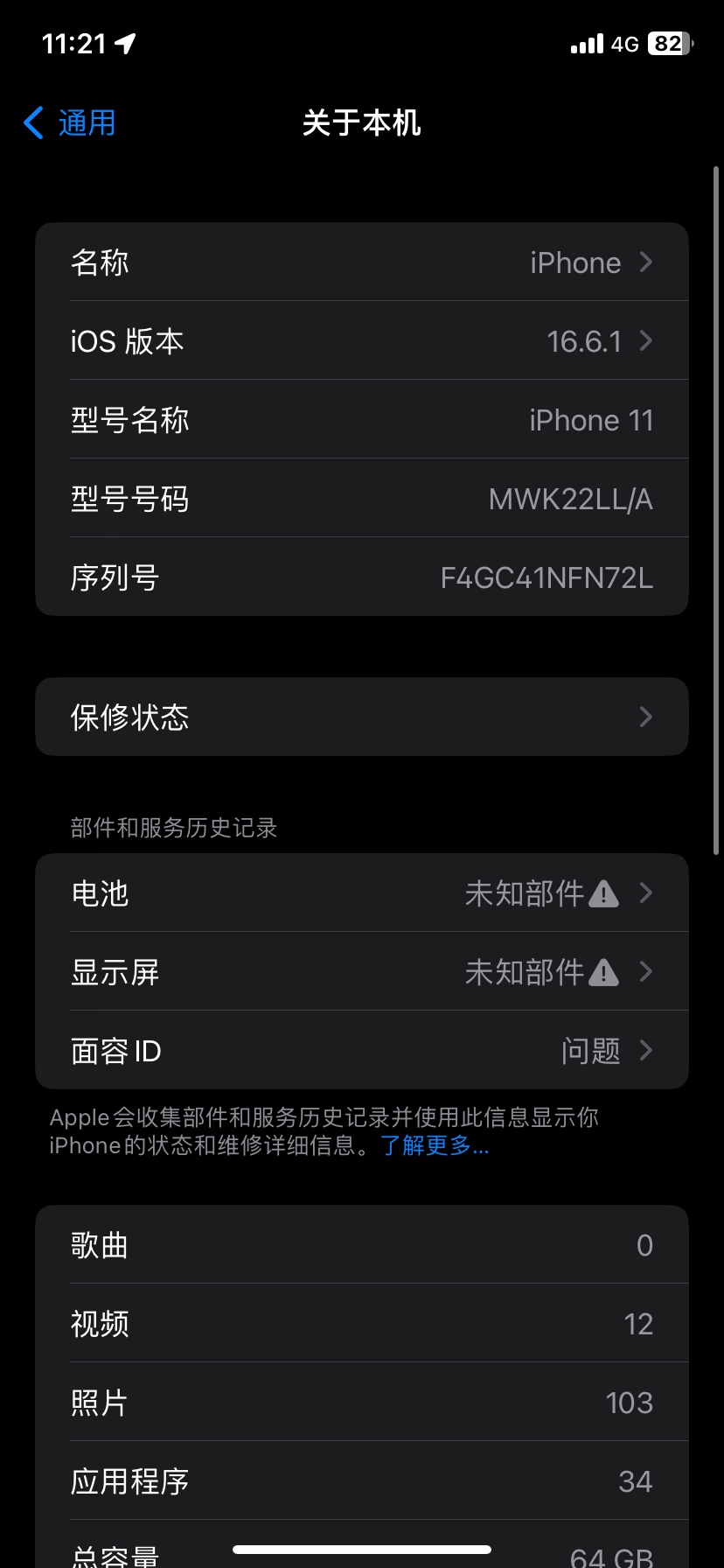The image size is (724, 1568).
Task: Open the iOS 版本 row
Action: [x=362, y=341]
